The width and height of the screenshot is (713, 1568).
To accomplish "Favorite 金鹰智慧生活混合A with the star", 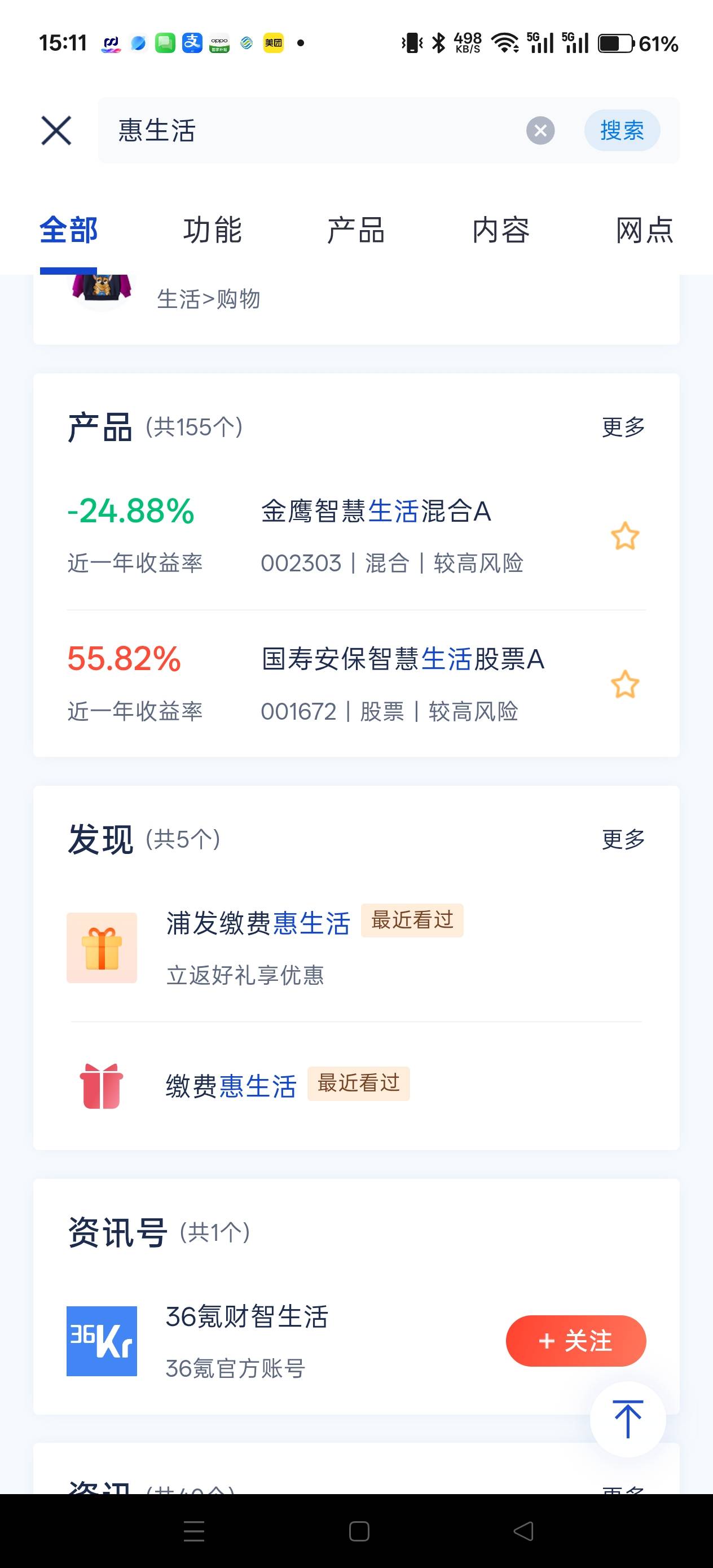I will [624, 536].
